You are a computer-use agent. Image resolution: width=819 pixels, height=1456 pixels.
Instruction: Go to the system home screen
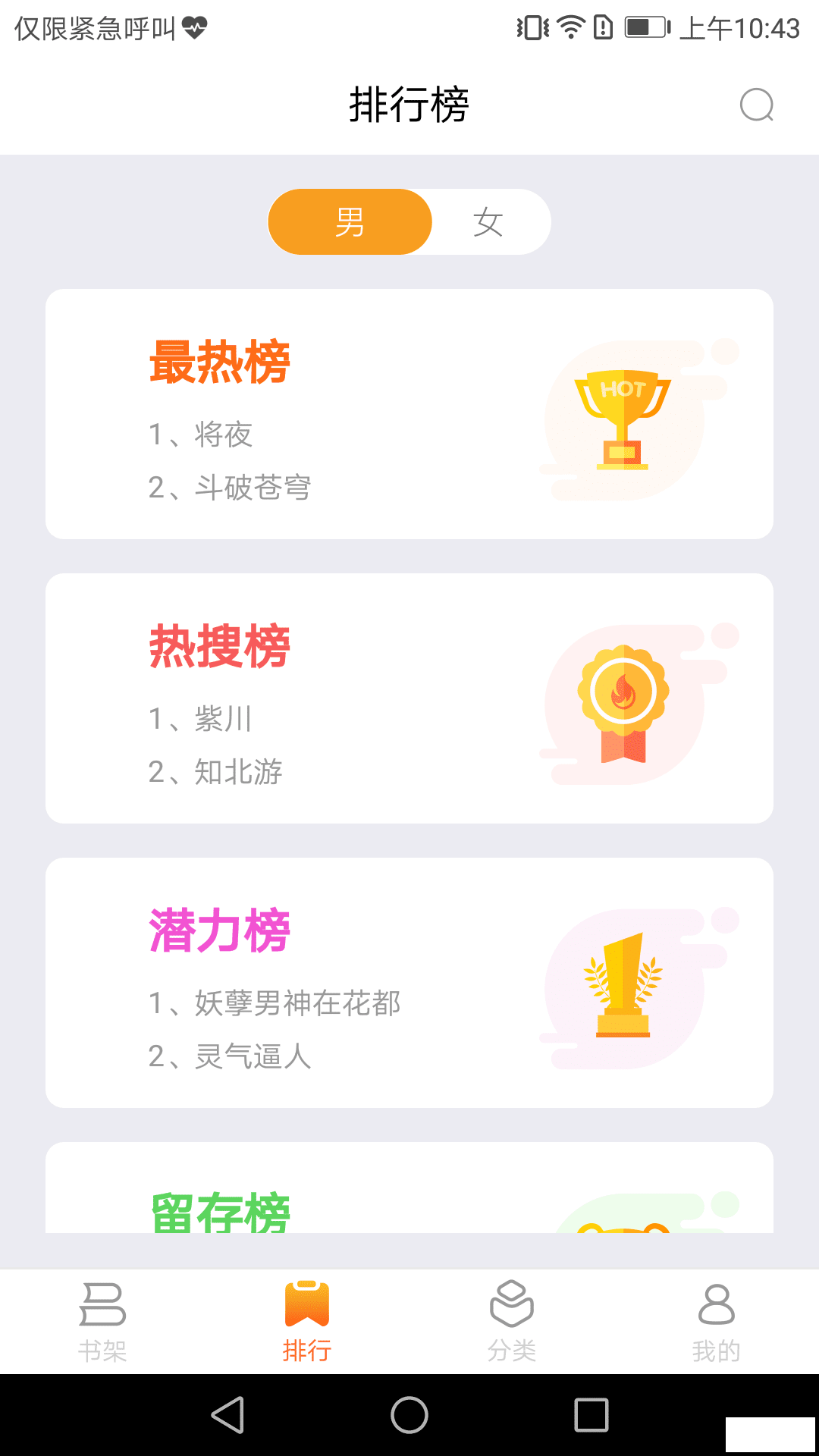point(409,1415)
